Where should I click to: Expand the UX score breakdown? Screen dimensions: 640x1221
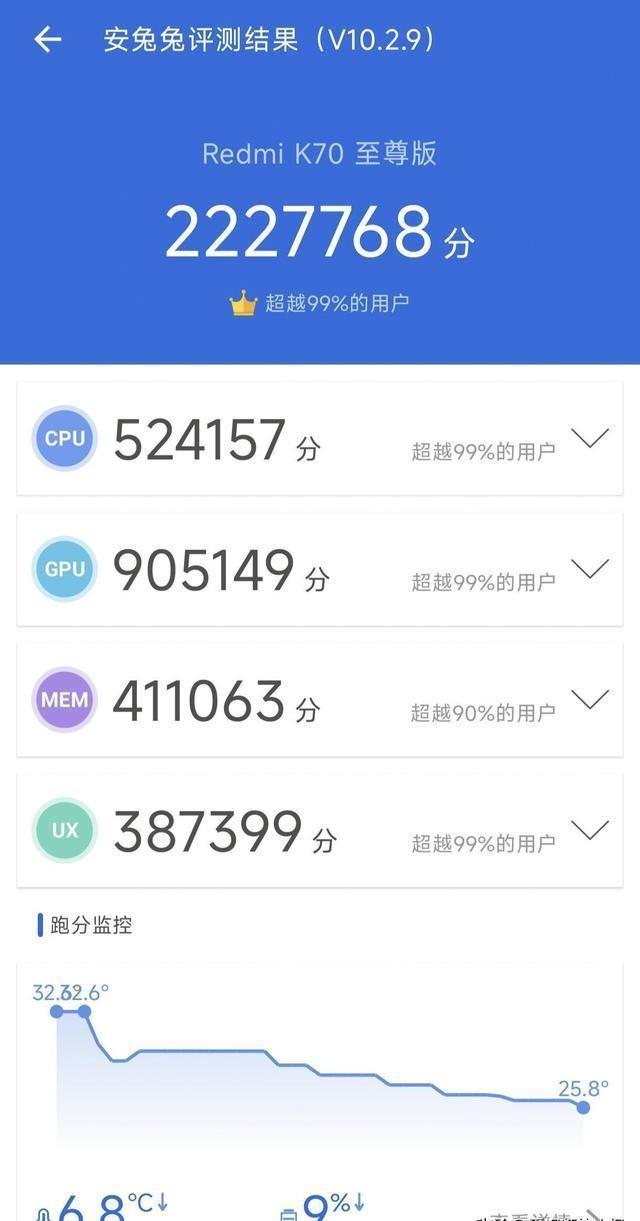point(590,830)
